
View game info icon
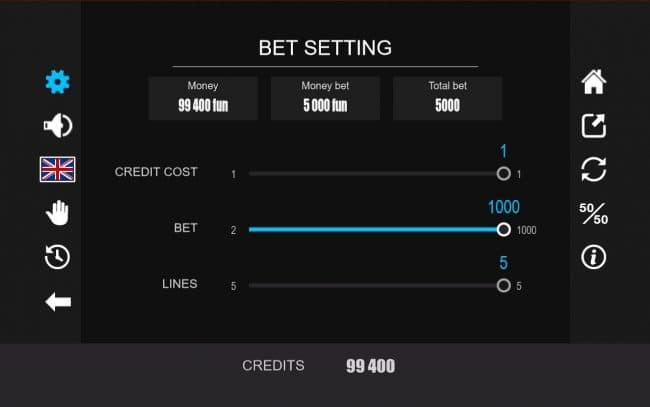tap(594, 258)
